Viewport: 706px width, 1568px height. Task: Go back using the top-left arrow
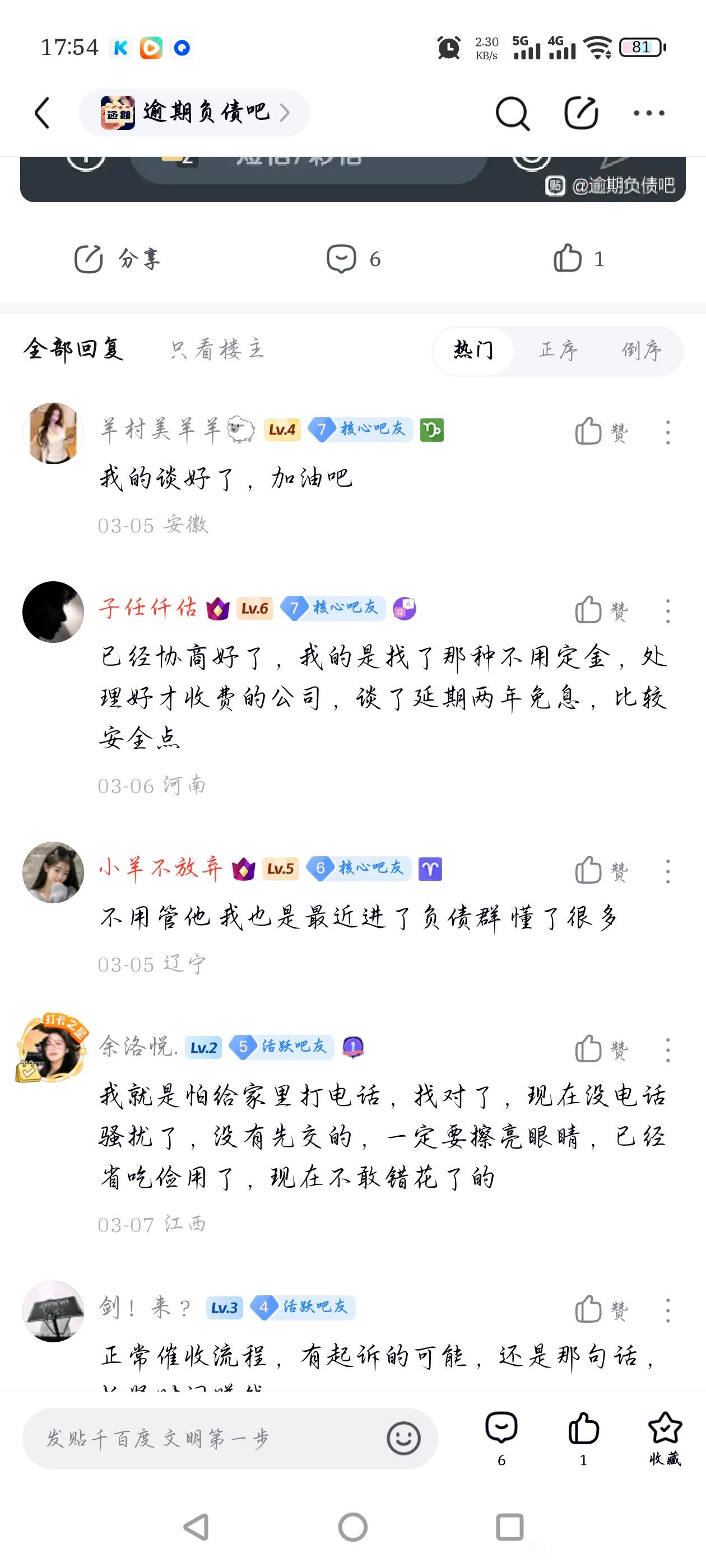click(43, 113)
